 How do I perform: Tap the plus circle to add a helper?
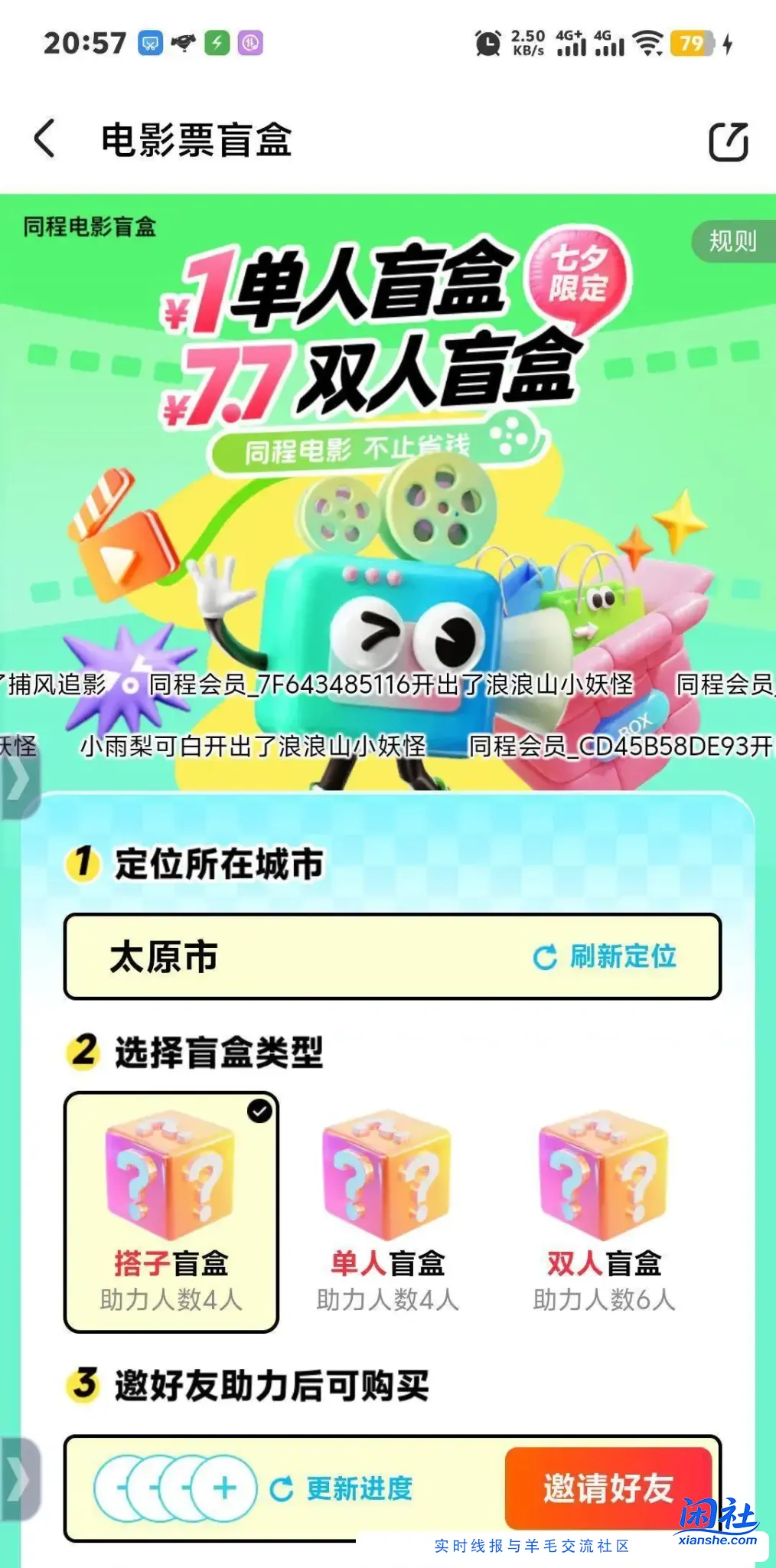click(x=224, y=1488)
